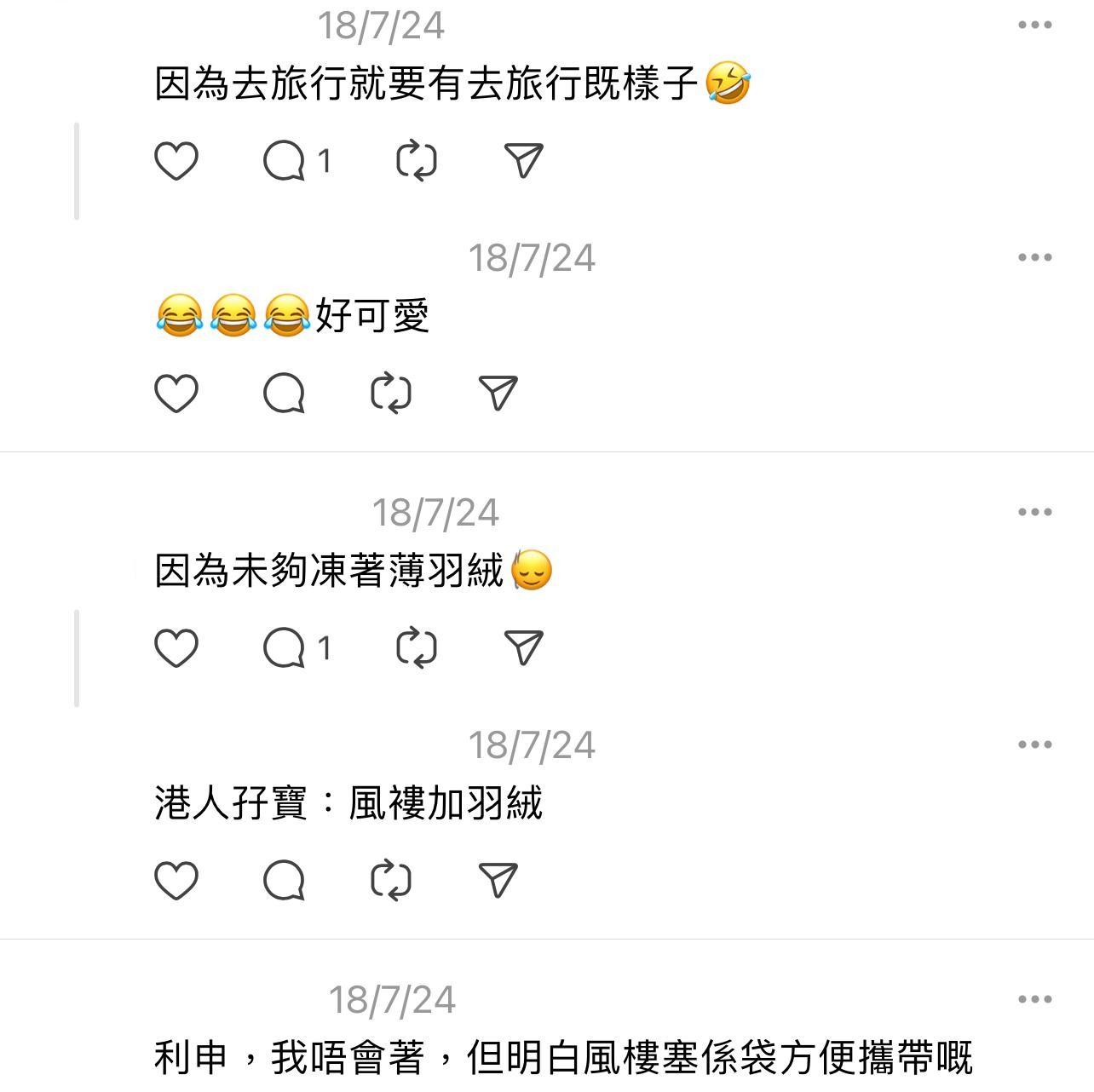Open replies to 因為未夠凍著薄羽絨
1094x1092 pixels.
pyautogui.click(x=285, y=647)
